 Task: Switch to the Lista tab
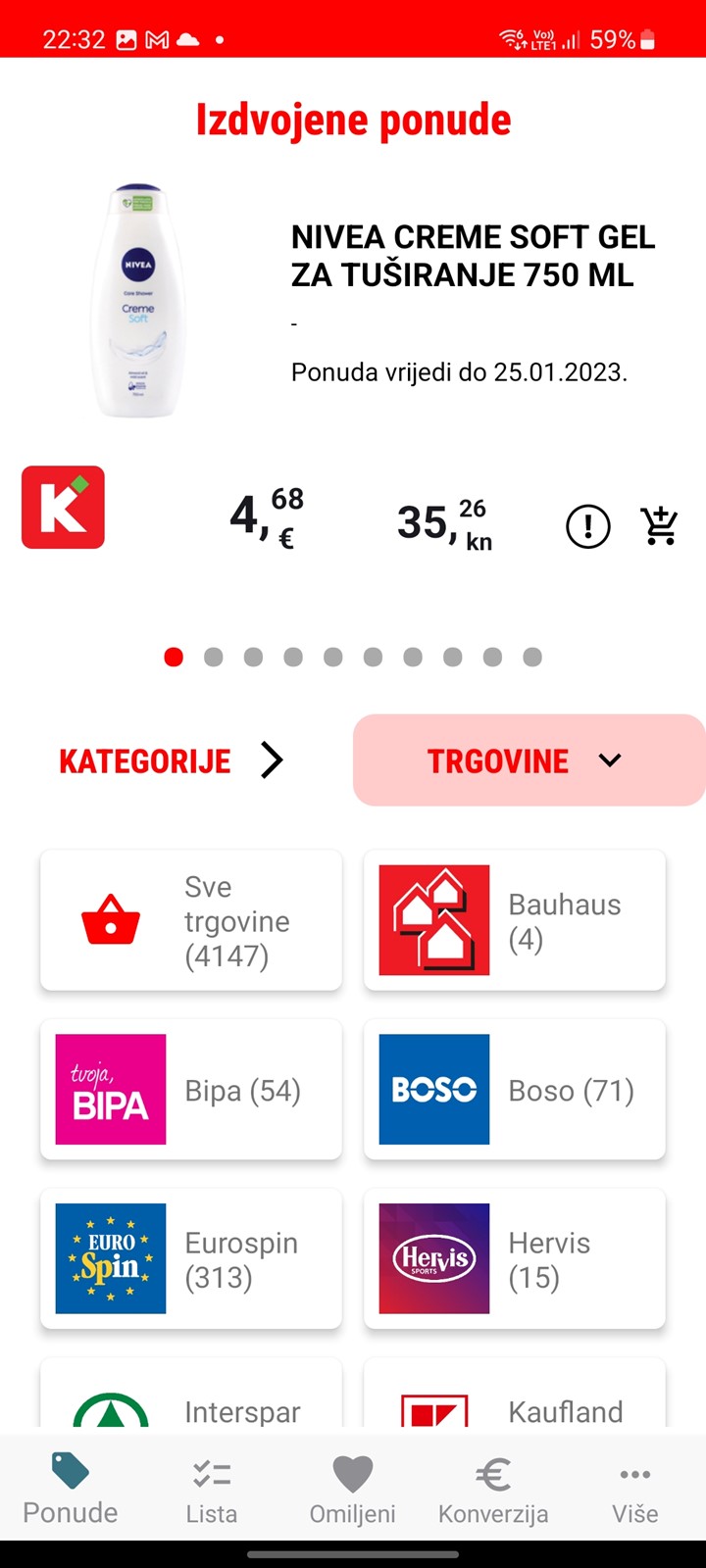click(x=212, y=1491)
